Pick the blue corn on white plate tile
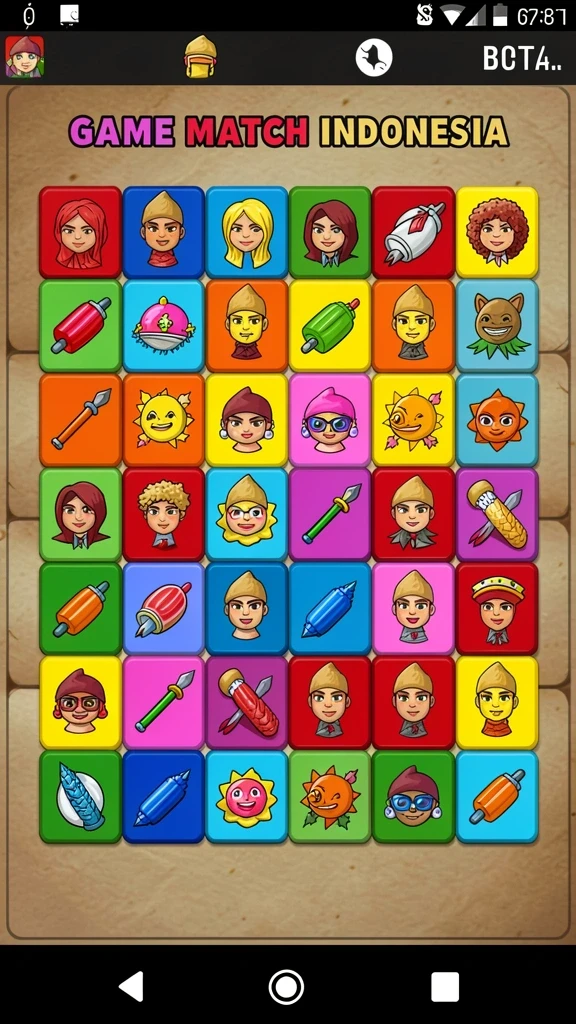Image resolution: width=576 pixels, height=1024 pixels. tap(80, 797)
